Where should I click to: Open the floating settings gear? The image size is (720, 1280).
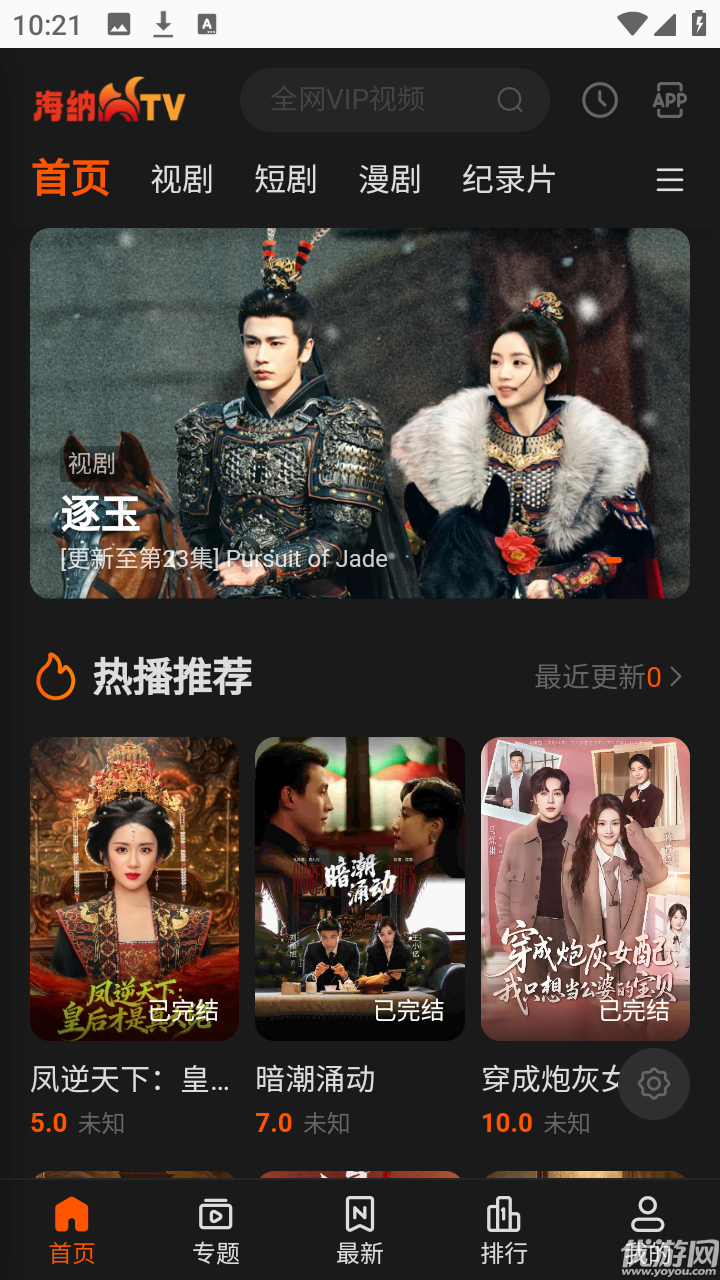(x=653, y=1083)
